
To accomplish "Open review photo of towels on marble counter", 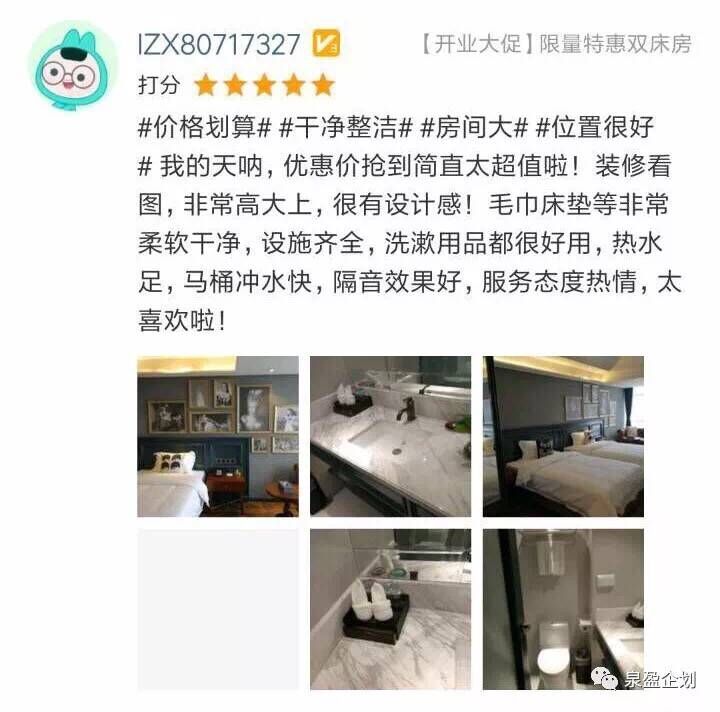I will click(x=390, y=609).
